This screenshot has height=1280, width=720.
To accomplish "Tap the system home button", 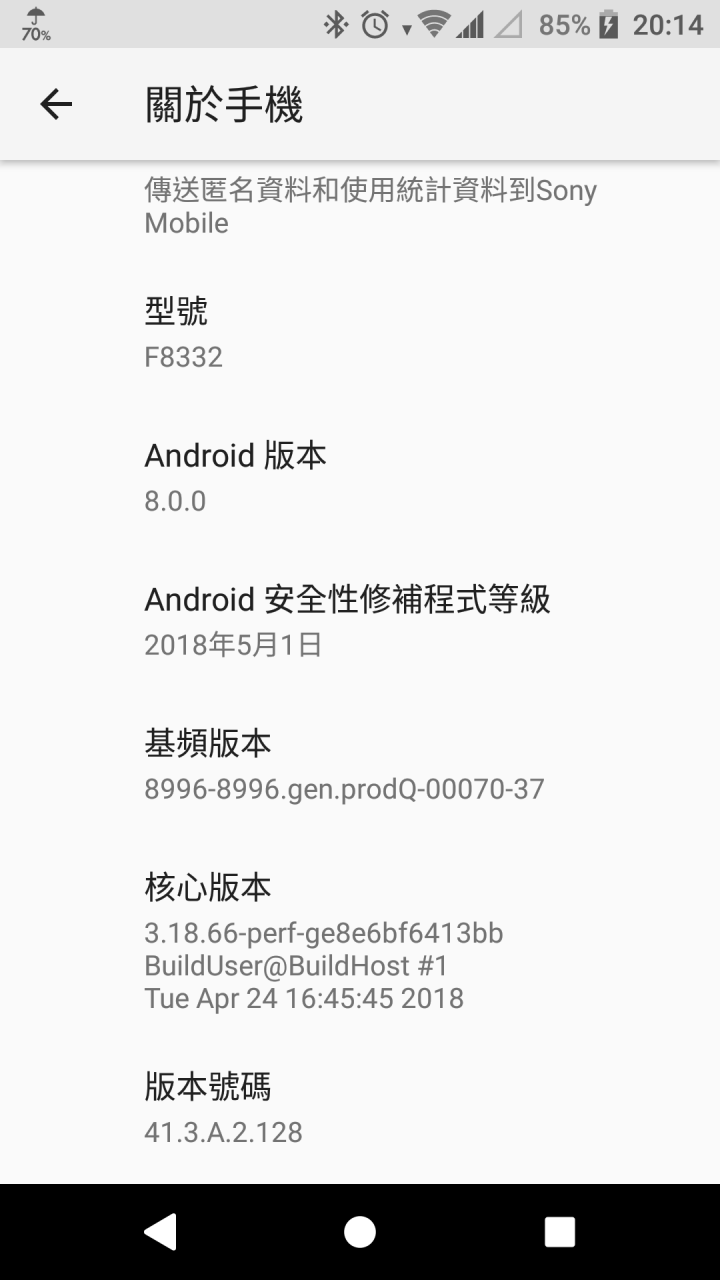I will (x=360, y=1232).
